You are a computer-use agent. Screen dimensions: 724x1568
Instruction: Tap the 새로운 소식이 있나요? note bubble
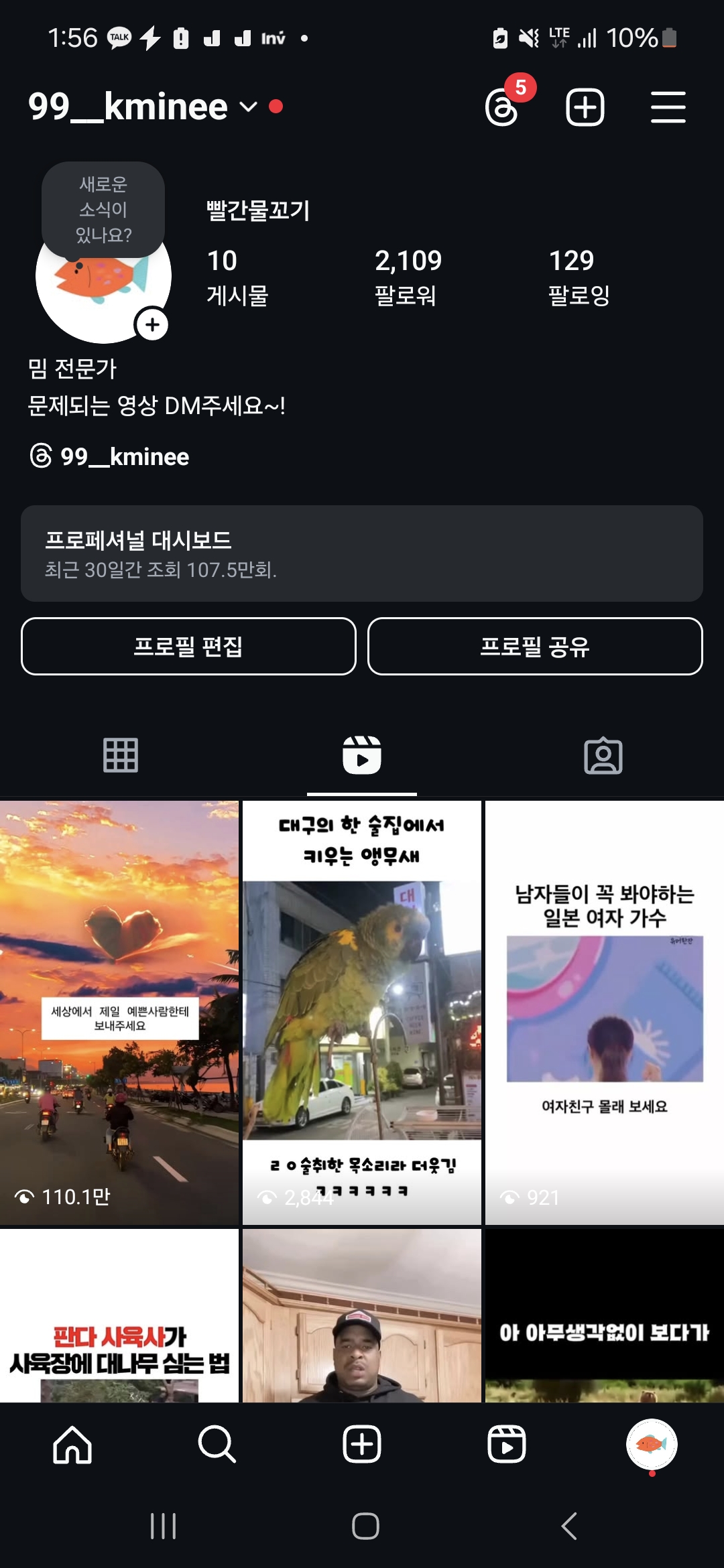103,209
